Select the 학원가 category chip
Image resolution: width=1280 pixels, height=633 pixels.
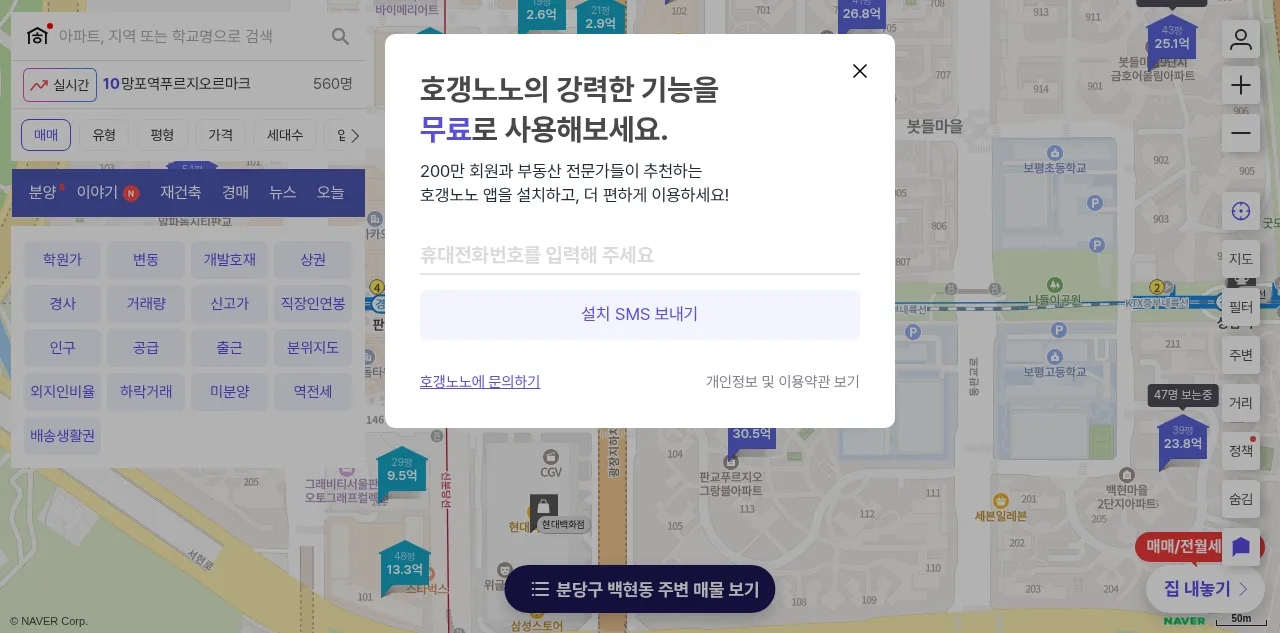tap(62, 259)
